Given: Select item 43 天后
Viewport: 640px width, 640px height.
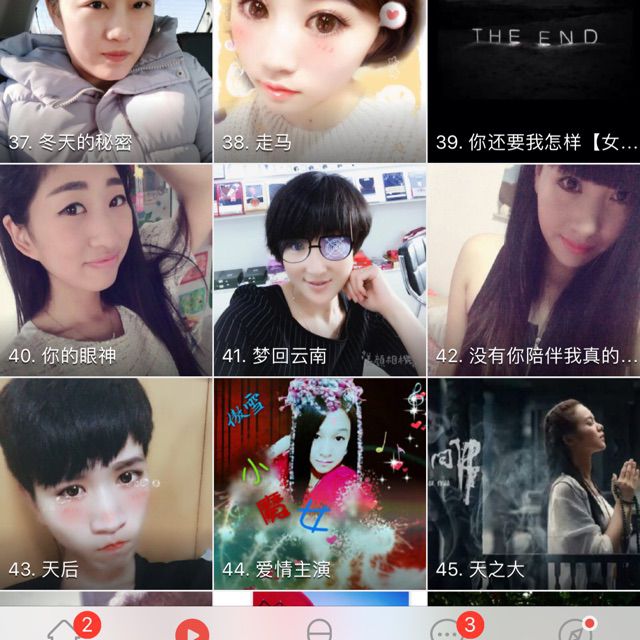Looking at the screenshot, I should pos(106,483).
